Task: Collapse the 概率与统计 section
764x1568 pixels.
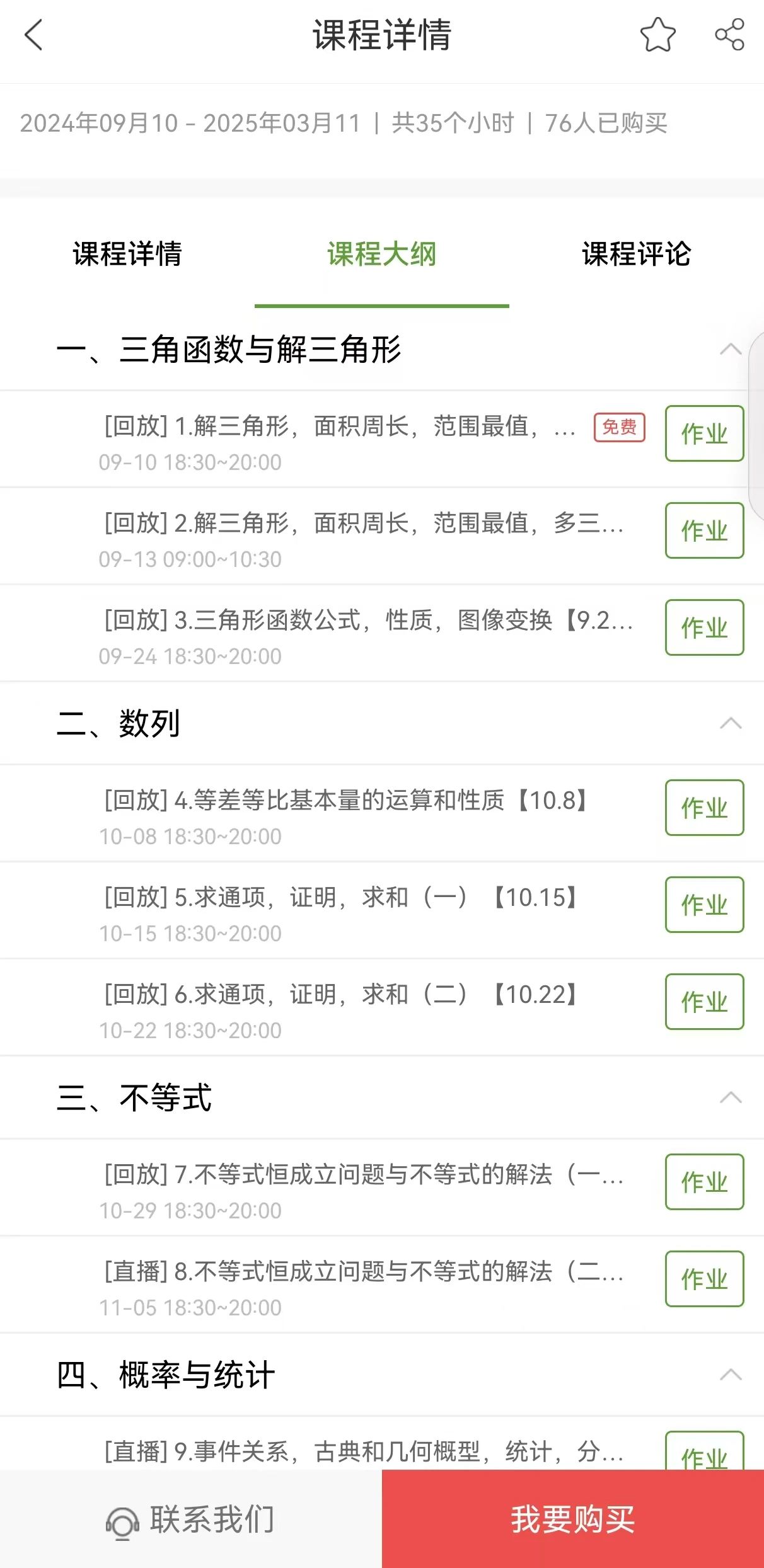Action: click(731, 1375)
